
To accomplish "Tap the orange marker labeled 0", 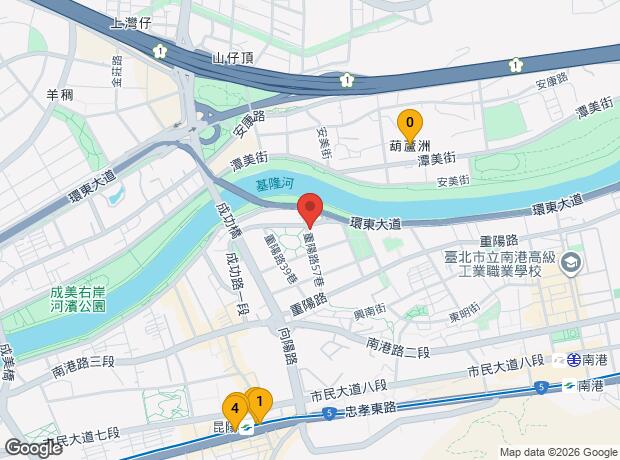I will pos(409,124).
